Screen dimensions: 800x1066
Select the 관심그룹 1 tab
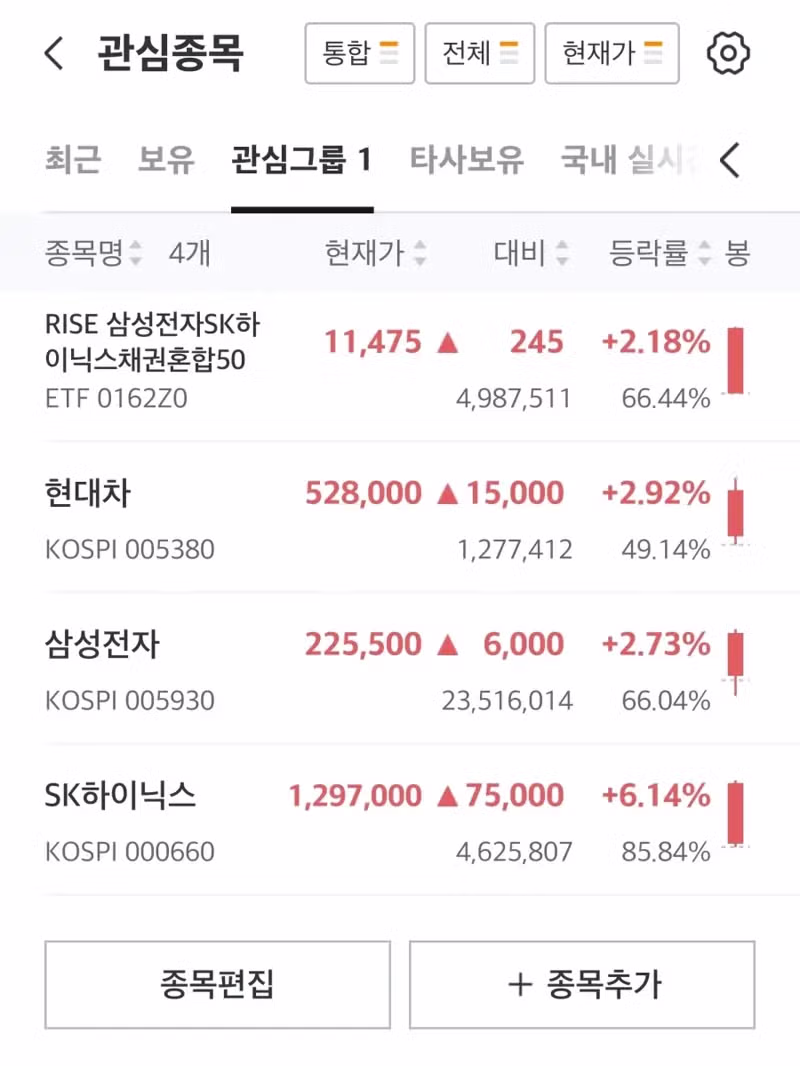point(301,160)
